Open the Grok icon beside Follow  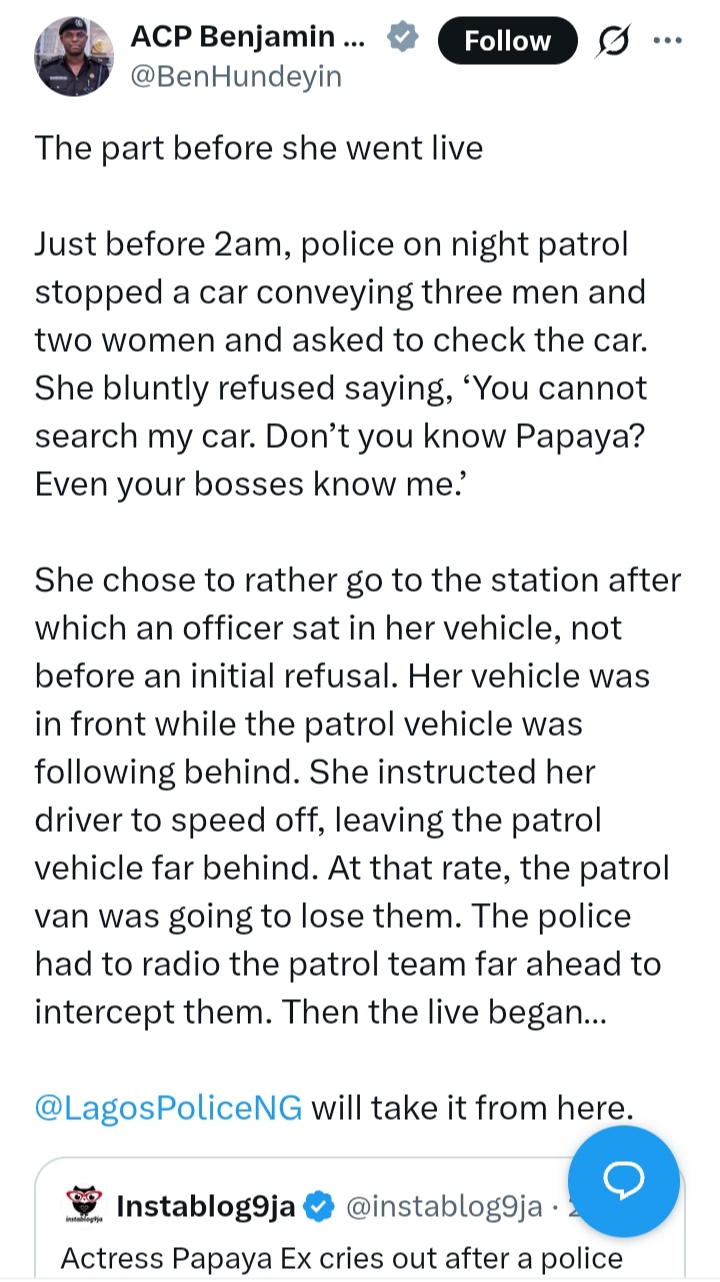click(610, 41)
